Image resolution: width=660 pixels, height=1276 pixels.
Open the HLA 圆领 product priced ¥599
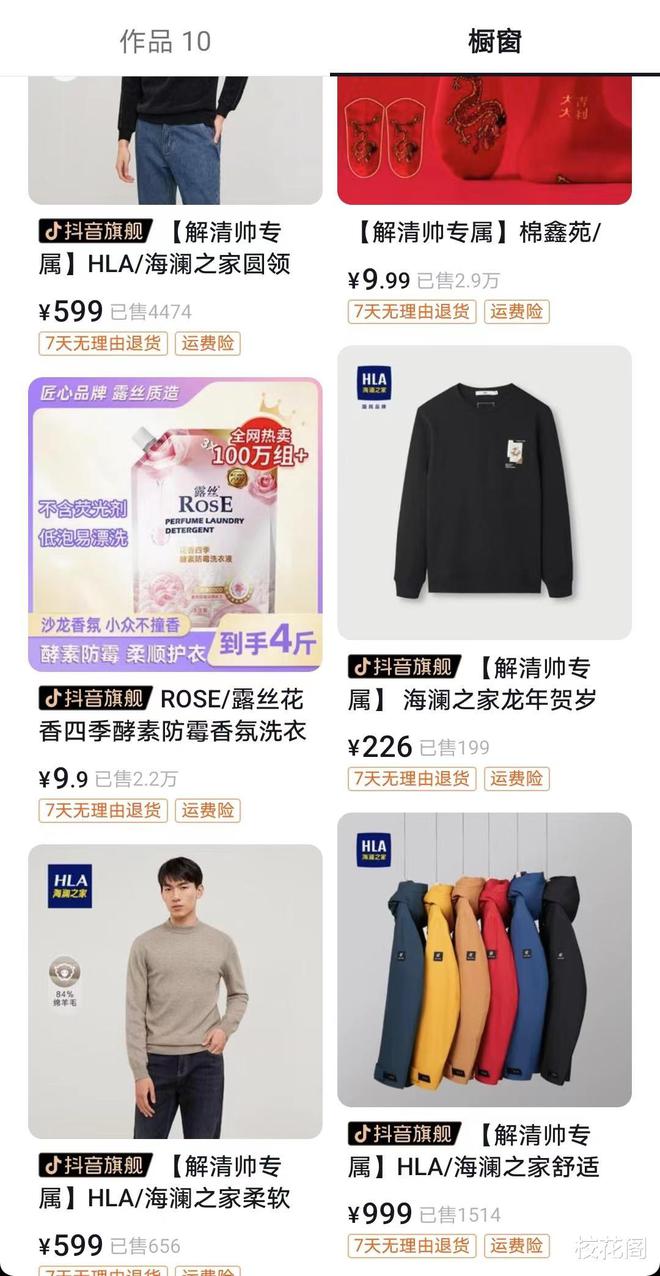click(x=175, y=140)
